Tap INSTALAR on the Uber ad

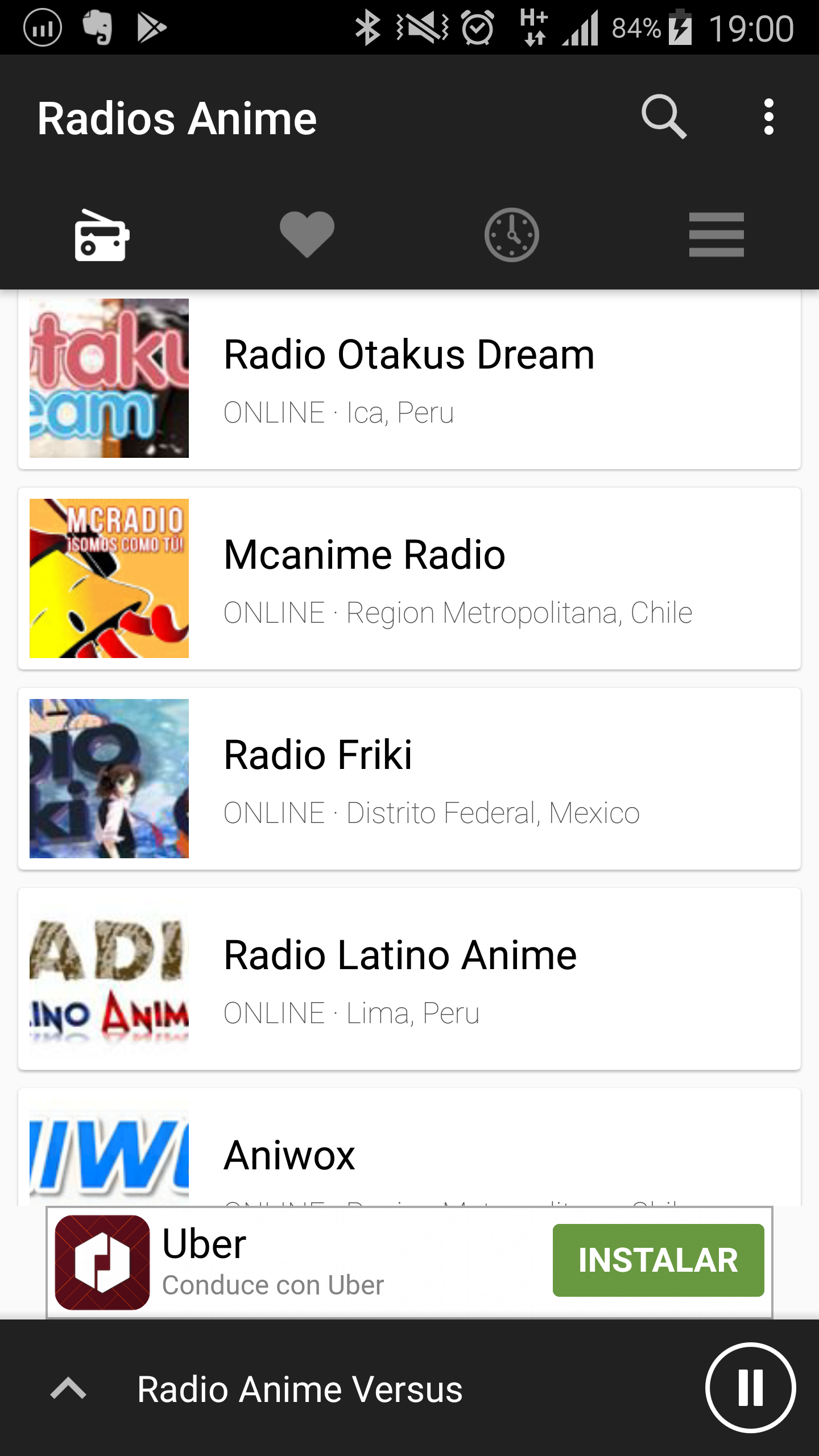[658, 1260]
